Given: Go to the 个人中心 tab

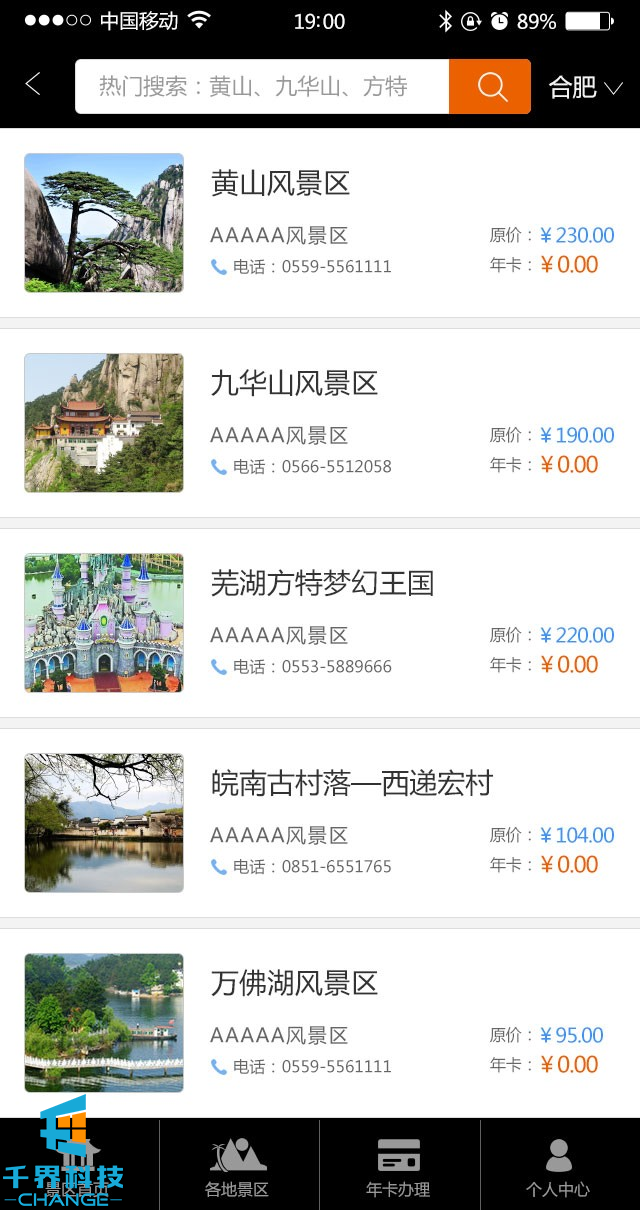Looking at the screenshot, I should pos(558,1166).
